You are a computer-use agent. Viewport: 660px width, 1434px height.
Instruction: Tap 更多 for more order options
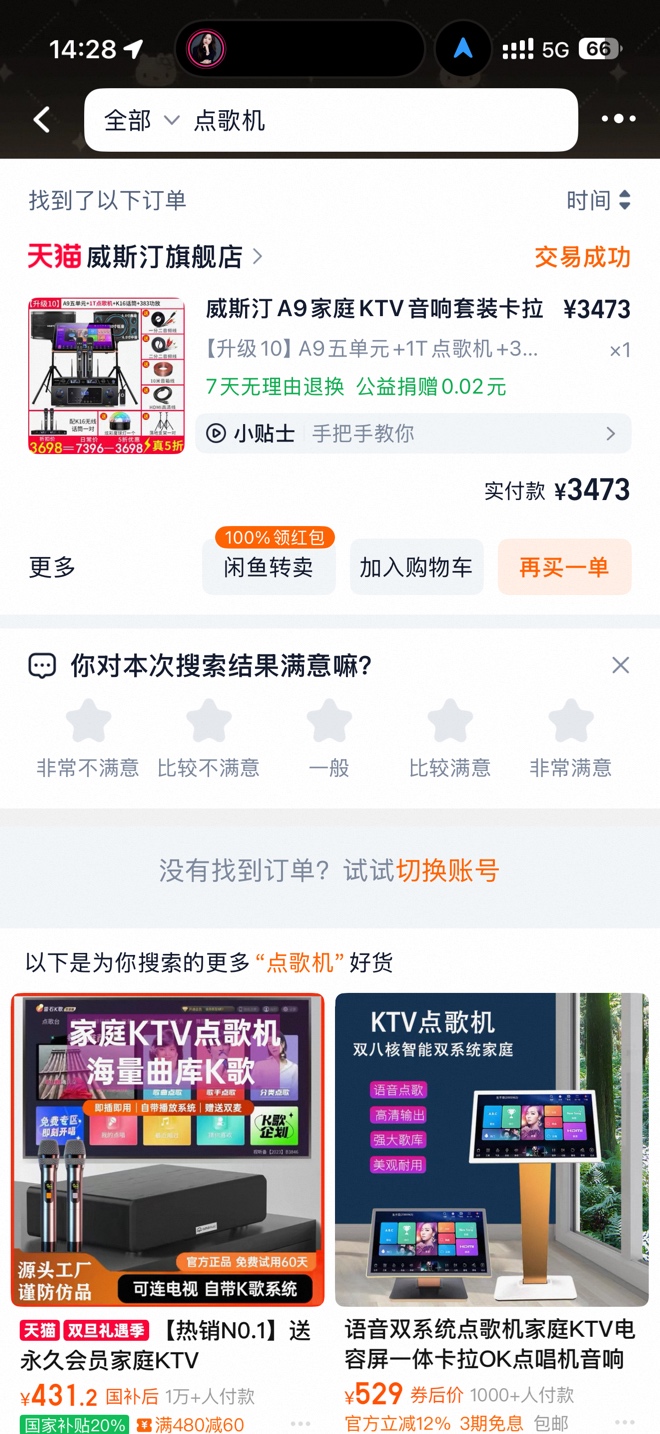coord(52,567)
